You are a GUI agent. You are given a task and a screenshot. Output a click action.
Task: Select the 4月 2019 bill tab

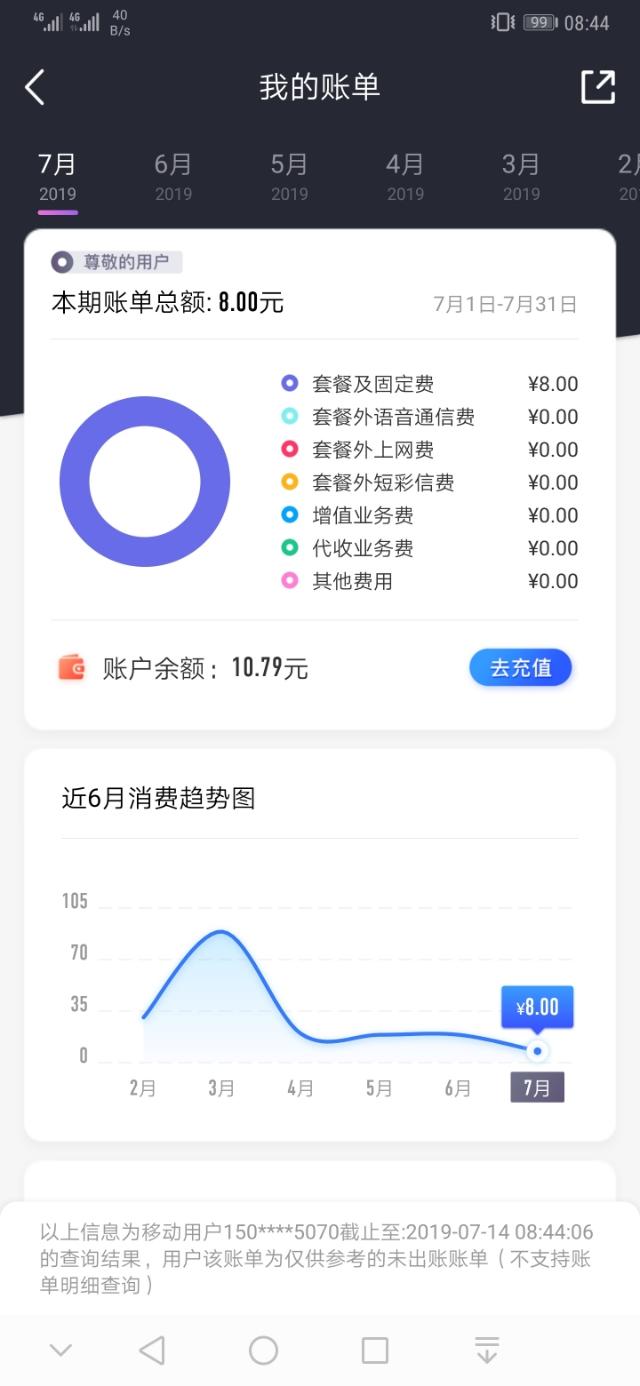[405, 176]
